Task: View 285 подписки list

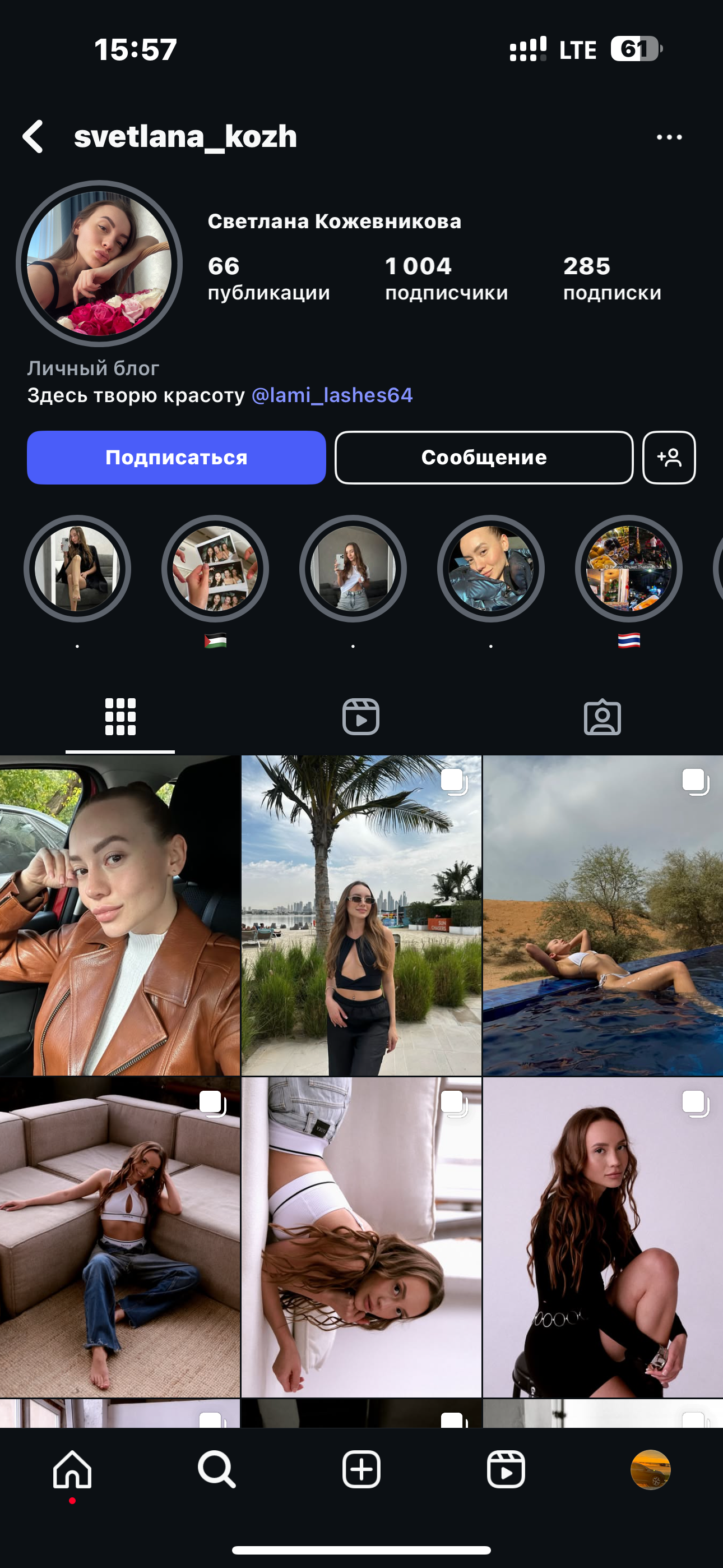Action: (611, 279)
